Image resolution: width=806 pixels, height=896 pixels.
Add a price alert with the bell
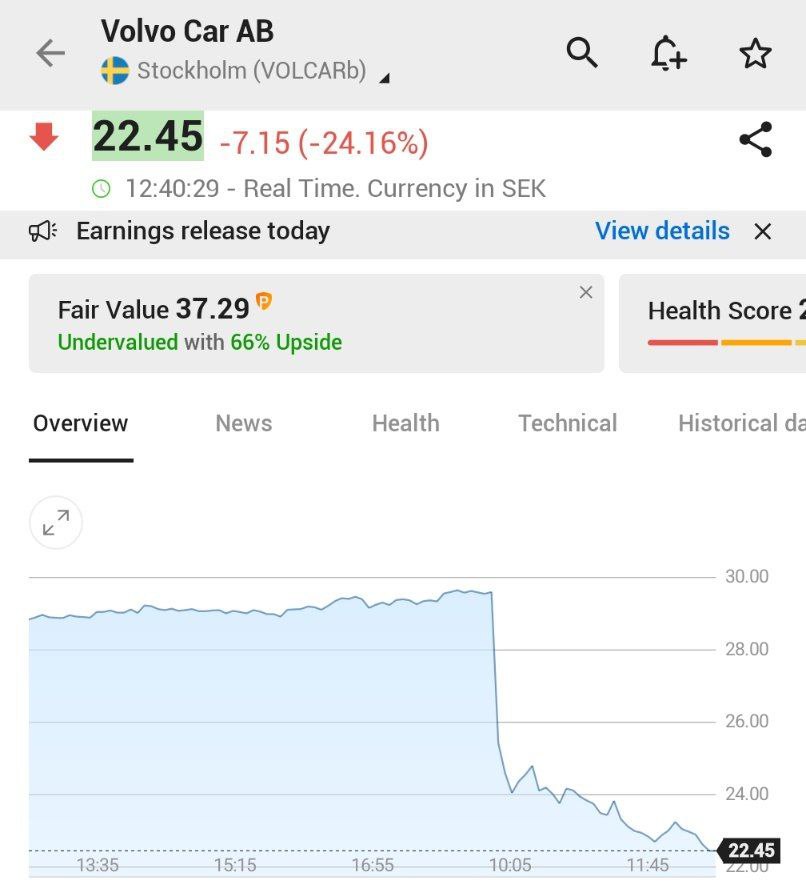pos(668,53)
